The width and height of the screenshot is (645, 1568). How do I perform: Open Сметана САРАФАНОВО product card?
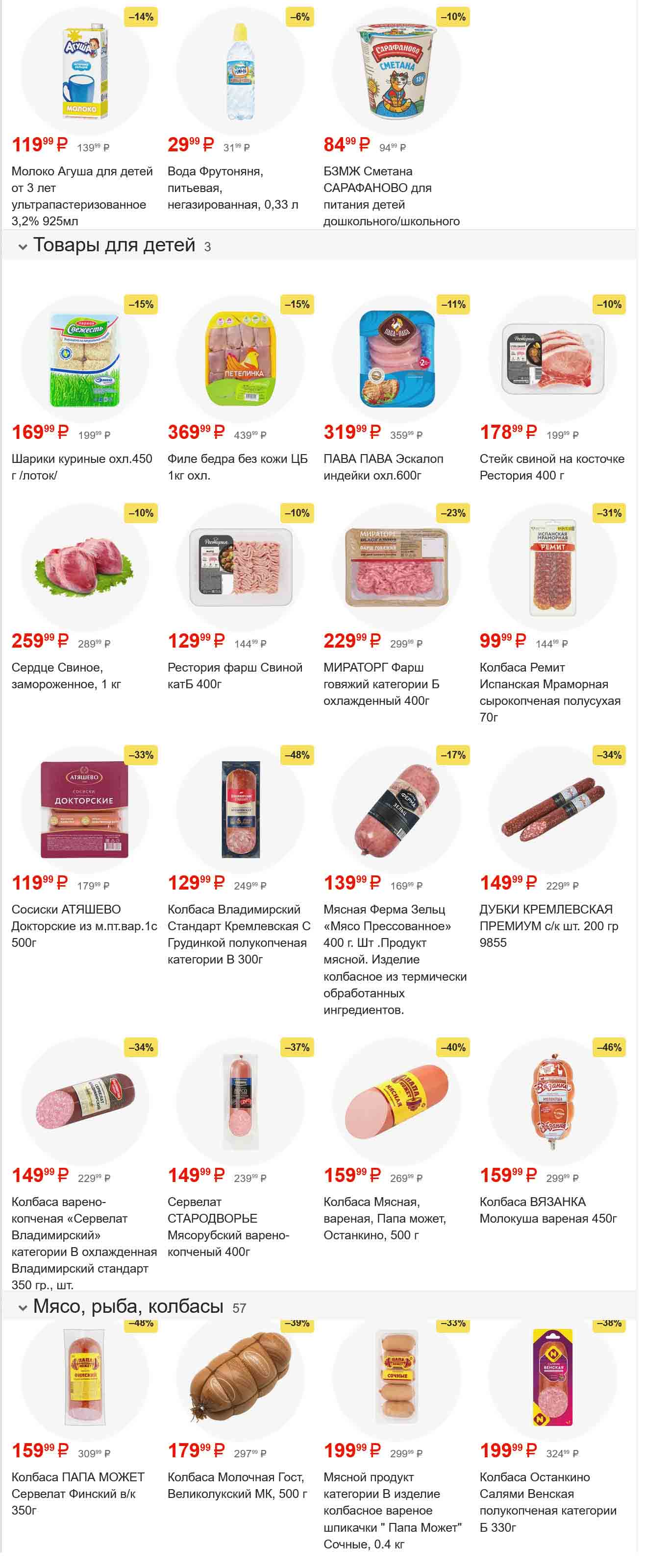coord(397,72)
